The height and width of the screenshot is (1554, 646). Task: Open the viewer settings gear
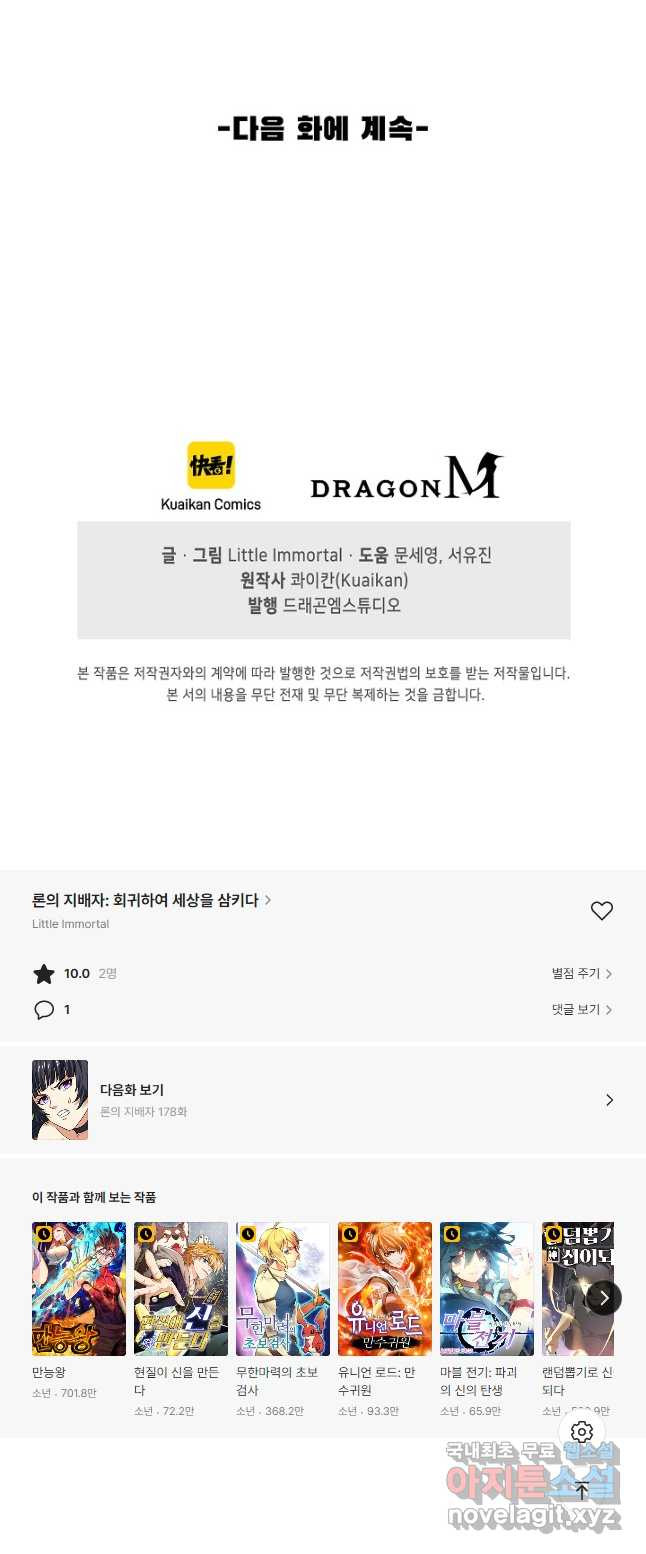pyautogui.click(x=582, y=1432)
